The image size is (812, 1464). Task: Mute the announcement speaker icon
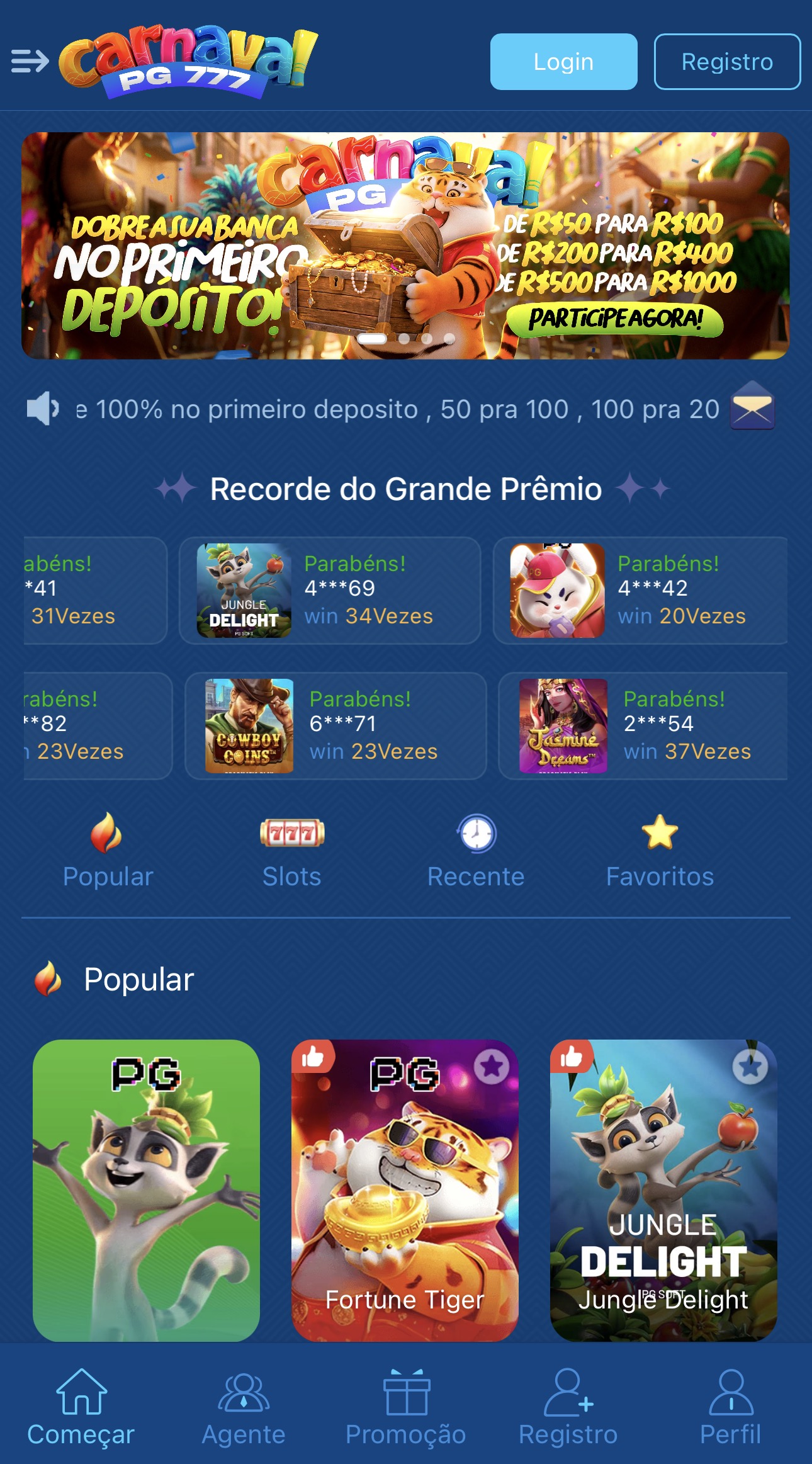43,409
